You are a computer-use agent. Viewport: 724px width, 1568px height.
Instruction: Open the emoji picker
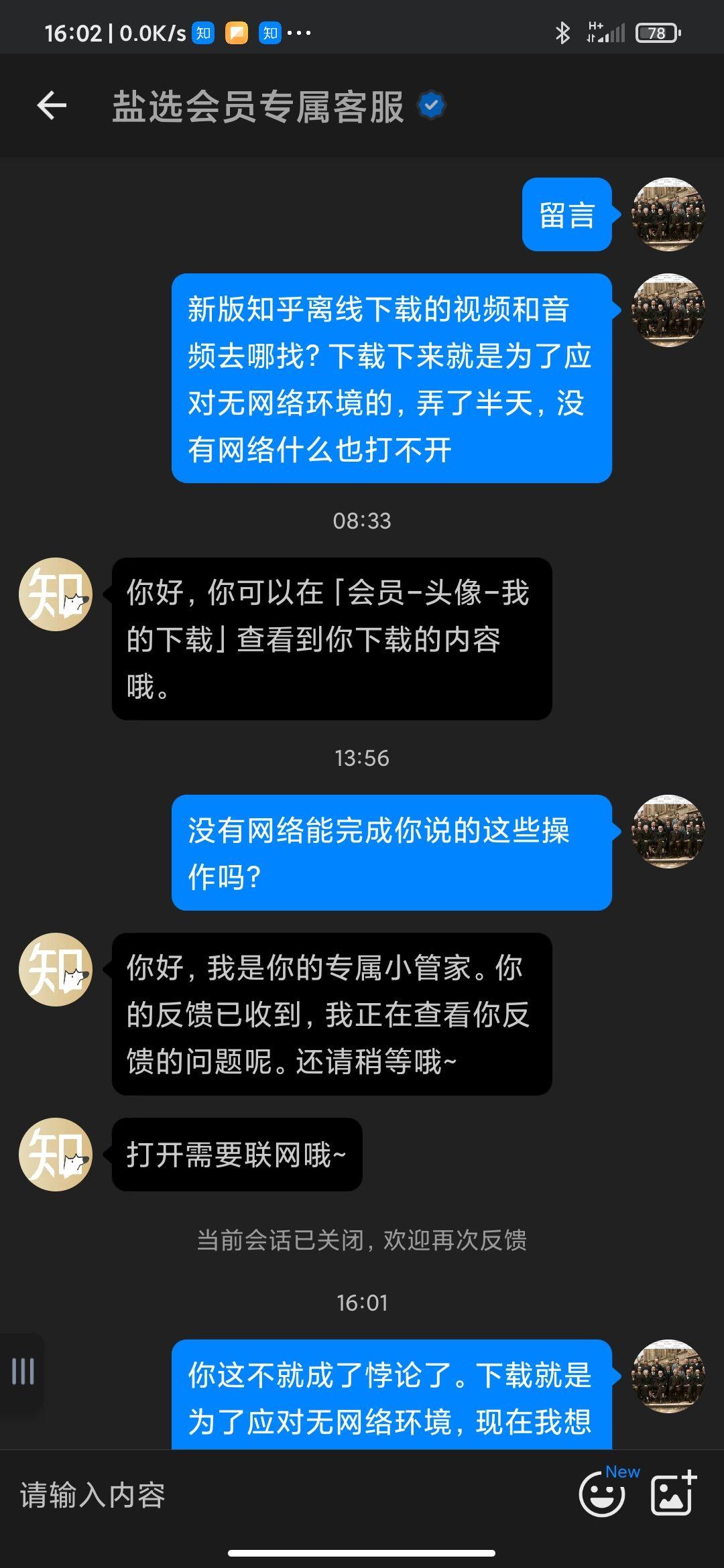click(x=601, y=1494)
